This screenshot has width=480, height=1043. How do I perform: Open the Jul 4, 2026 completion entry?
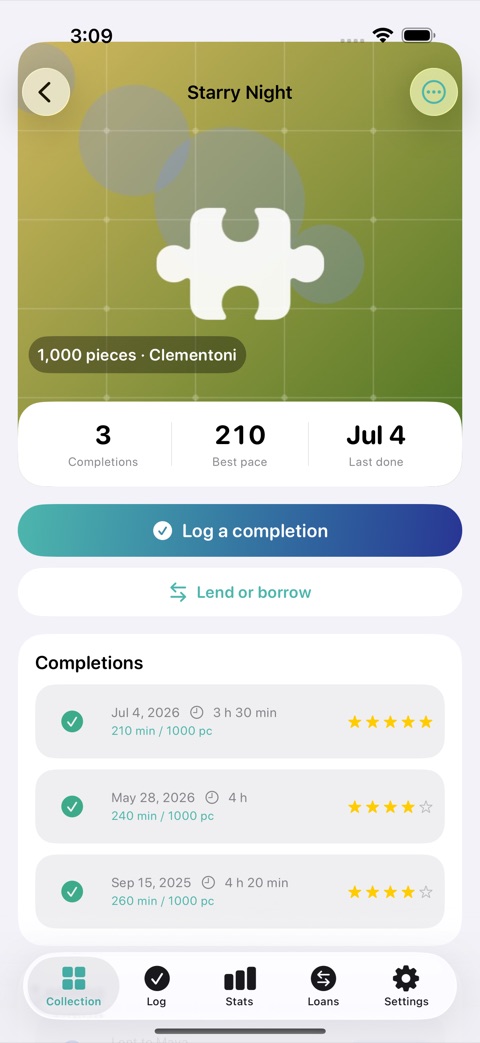pyautogui.click(x=240, y=721)
